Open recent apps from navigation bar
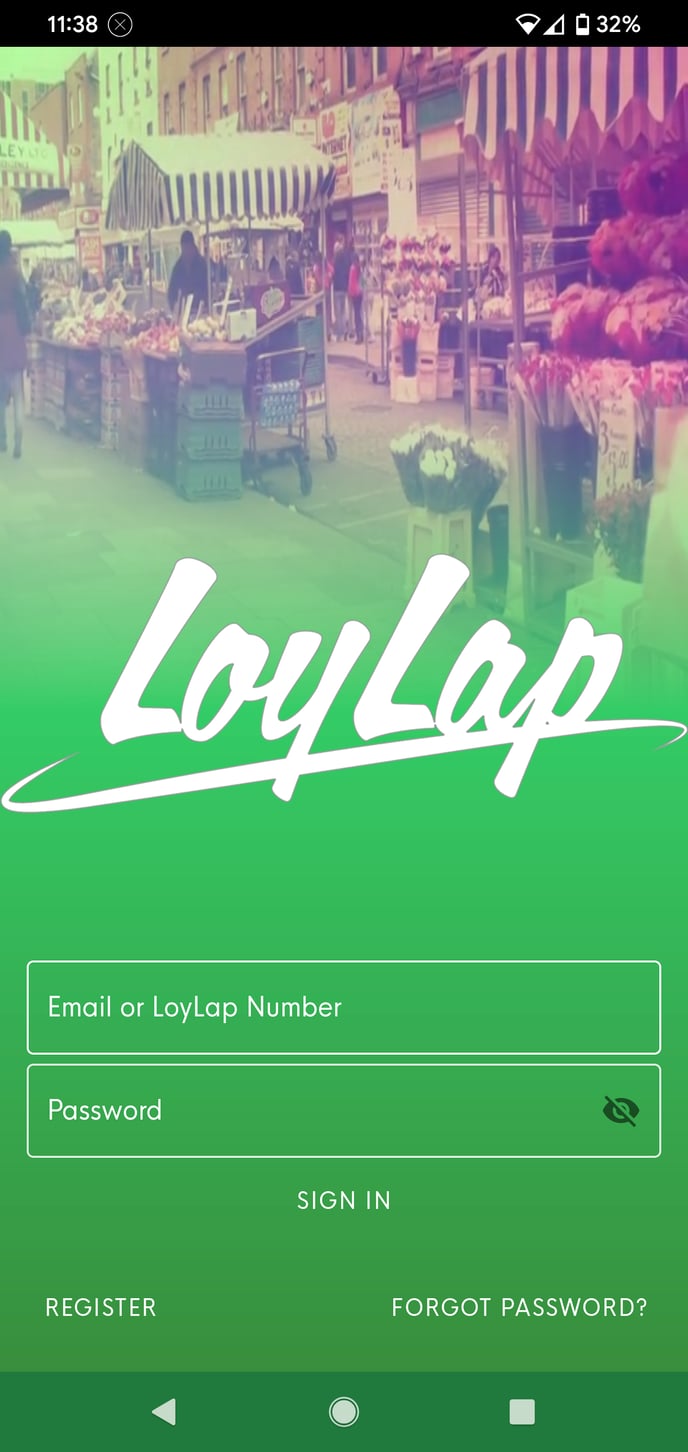Image resolution: width=688 pixels, height=1452 pixels. point(522,1411)
